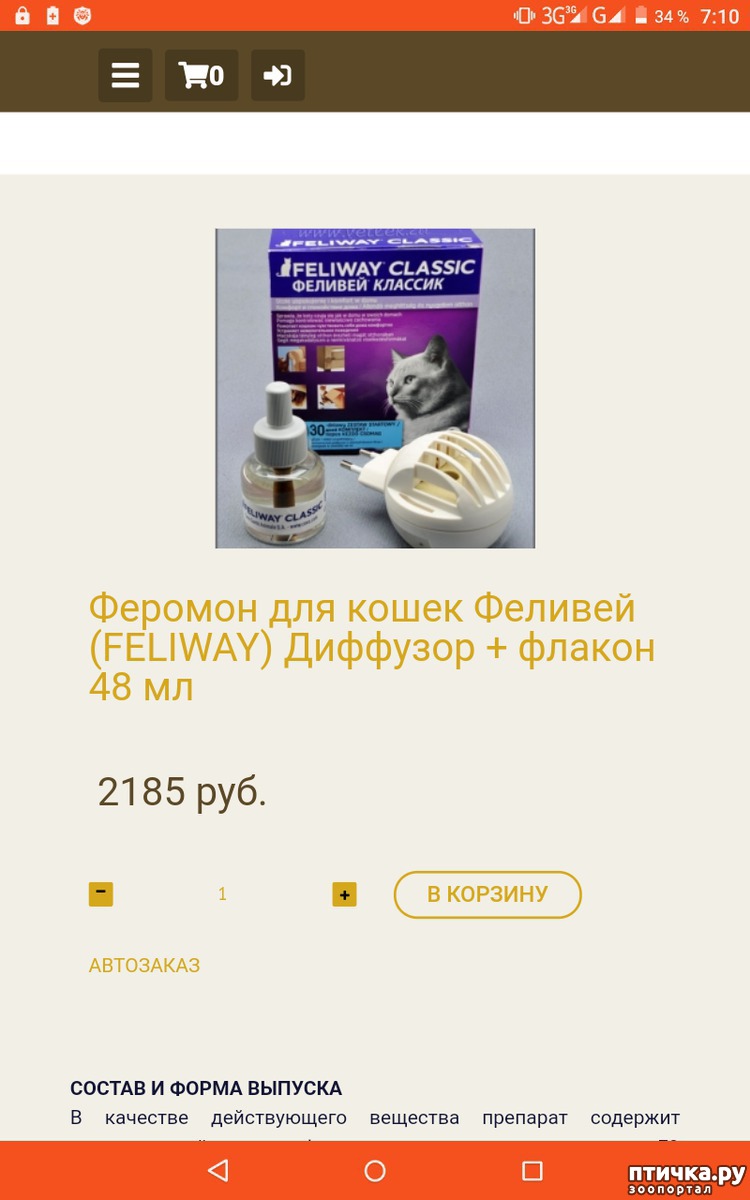The width and height of the screenshot is (750, 1200).
Task: Tap the login icon
Action: [277, 75]
